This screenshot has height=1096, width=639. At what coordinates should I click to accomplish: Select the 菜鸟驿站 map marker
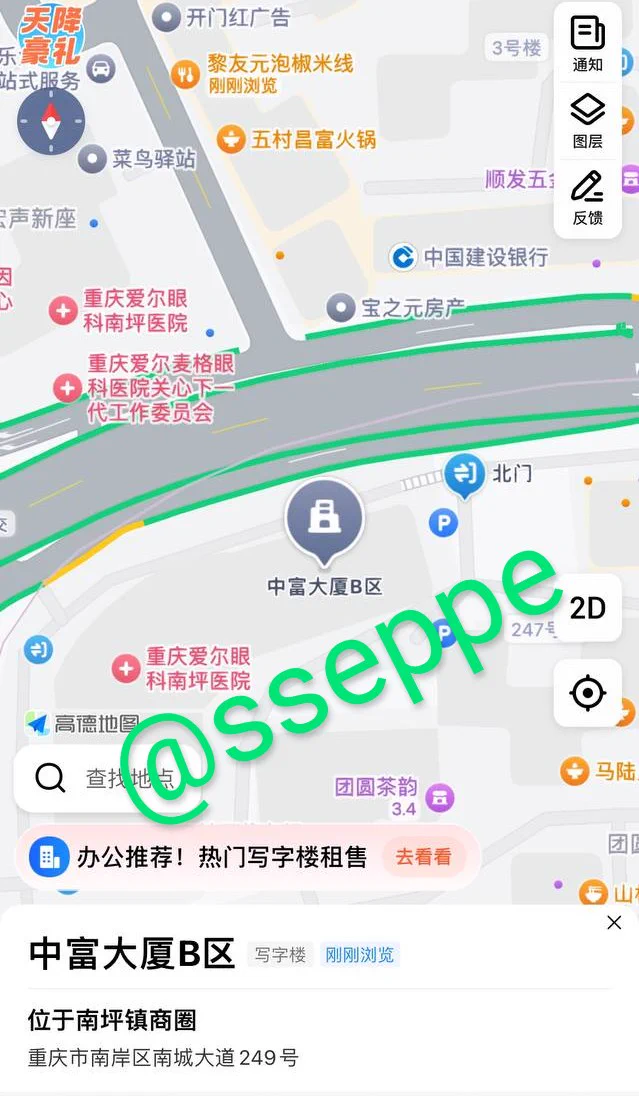[93, 158]
